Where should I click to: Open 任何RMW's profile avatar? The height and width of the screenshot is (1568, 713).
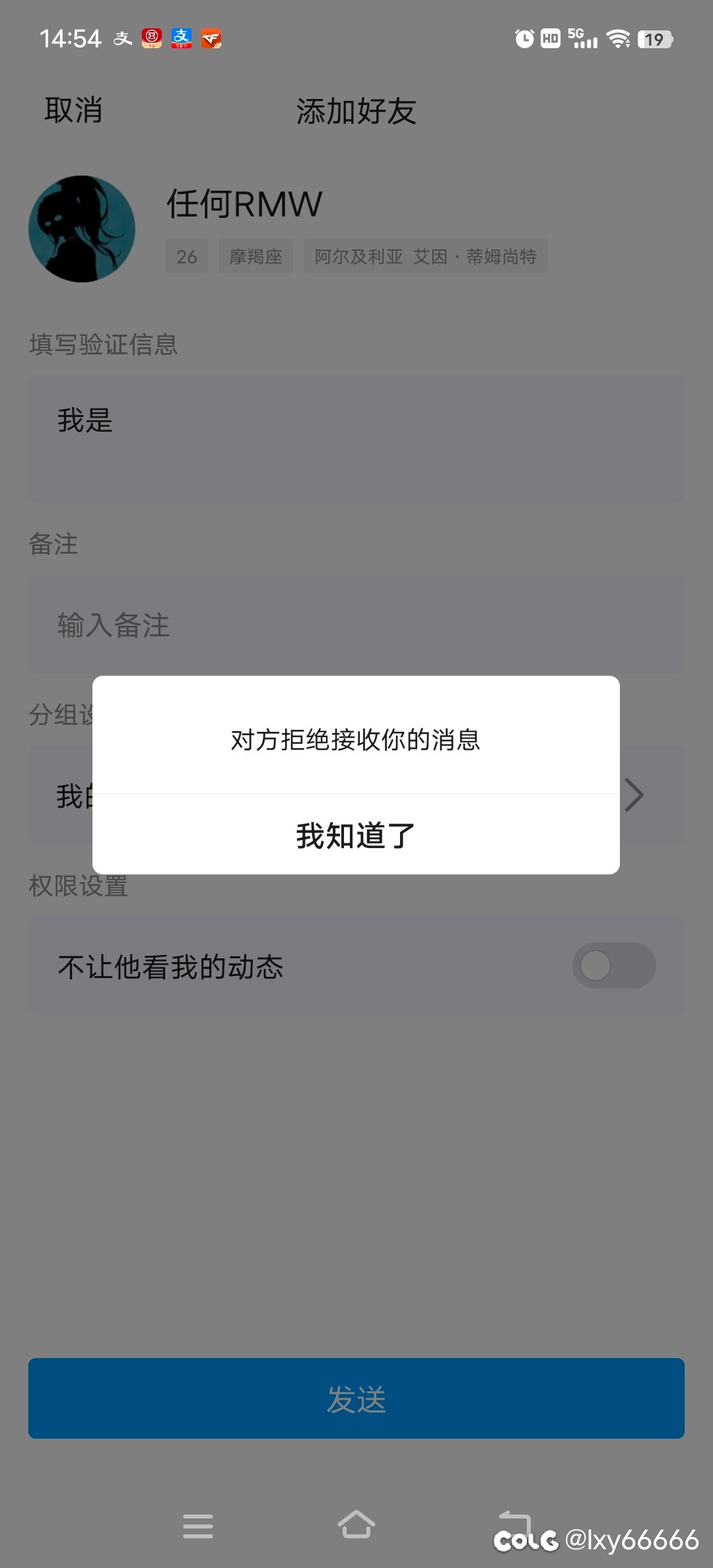point(82,229)
